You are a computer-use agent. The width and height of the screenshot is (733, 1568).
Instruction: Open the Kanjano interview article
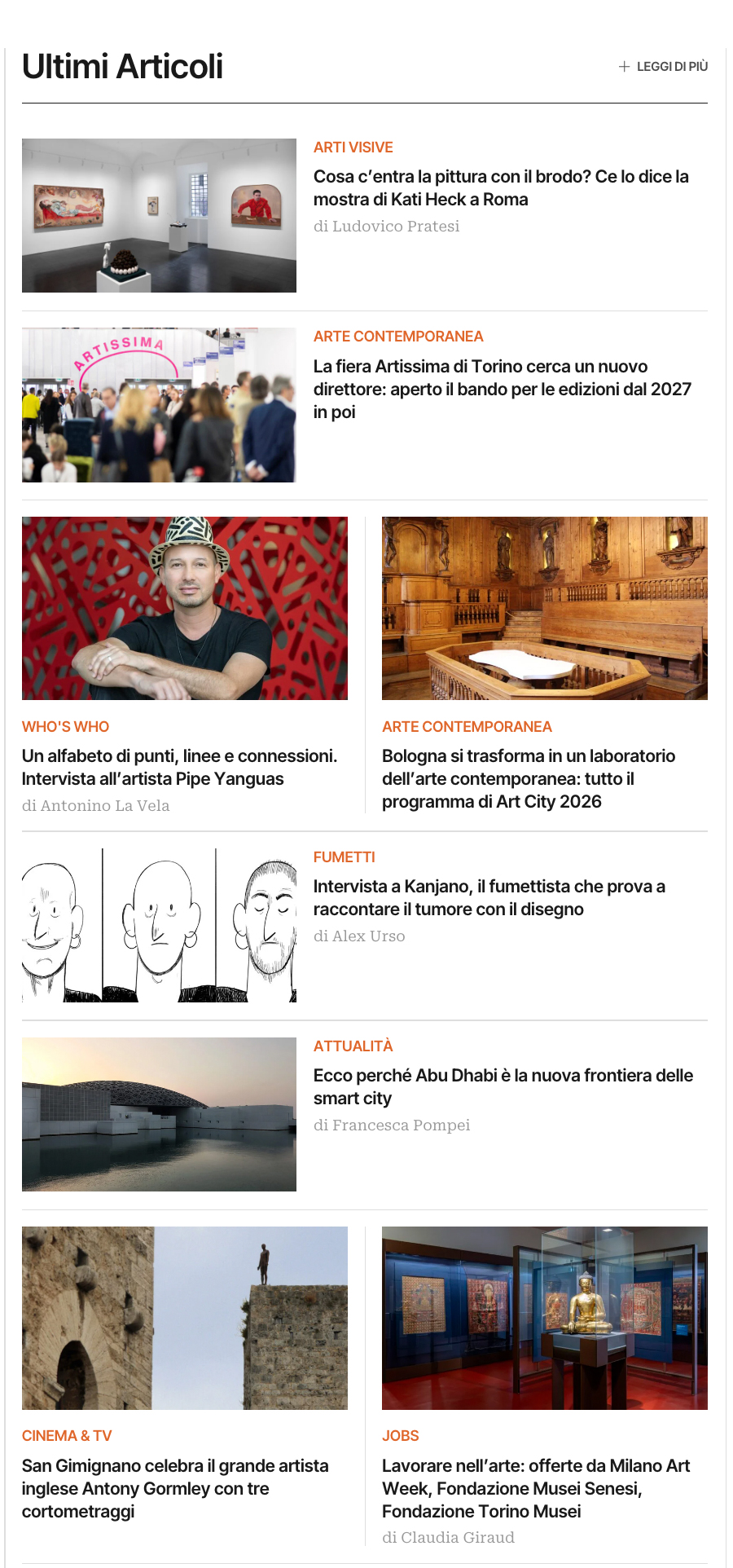(x=489, y=898)
